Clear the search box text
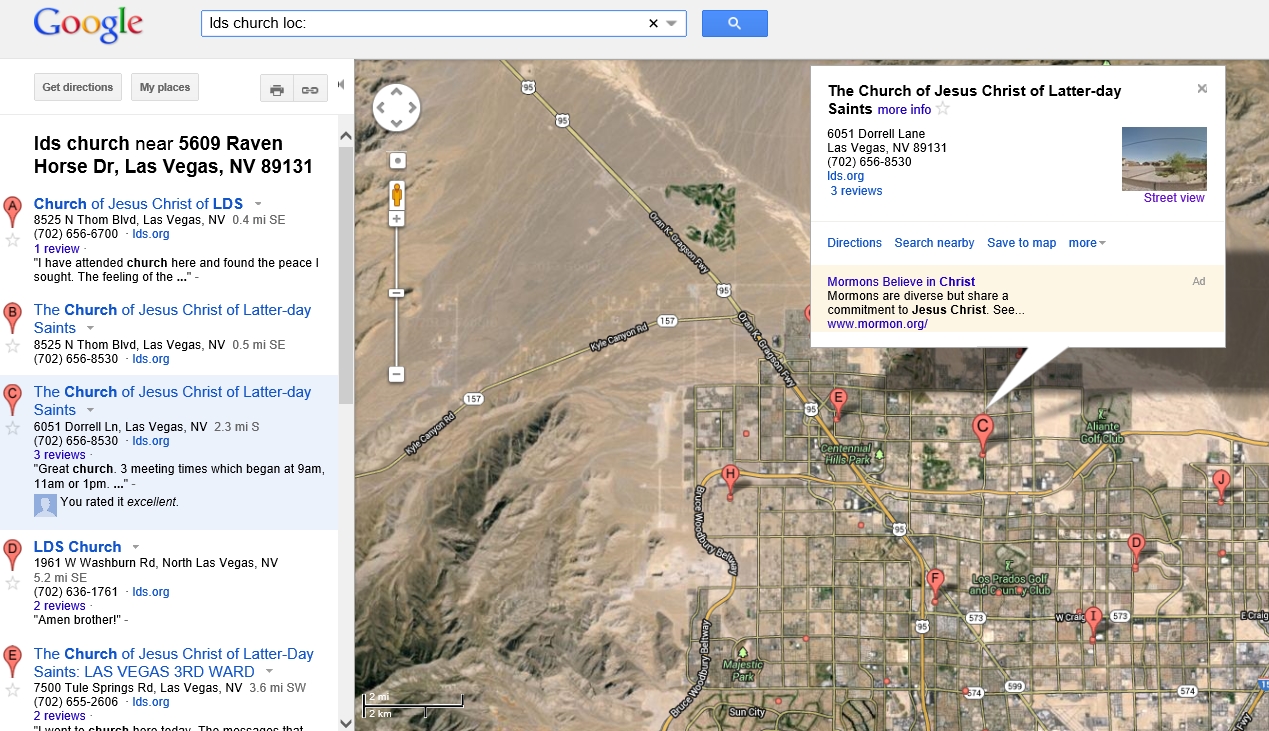This screenshot has width=1269, height=731. point(653,23)
